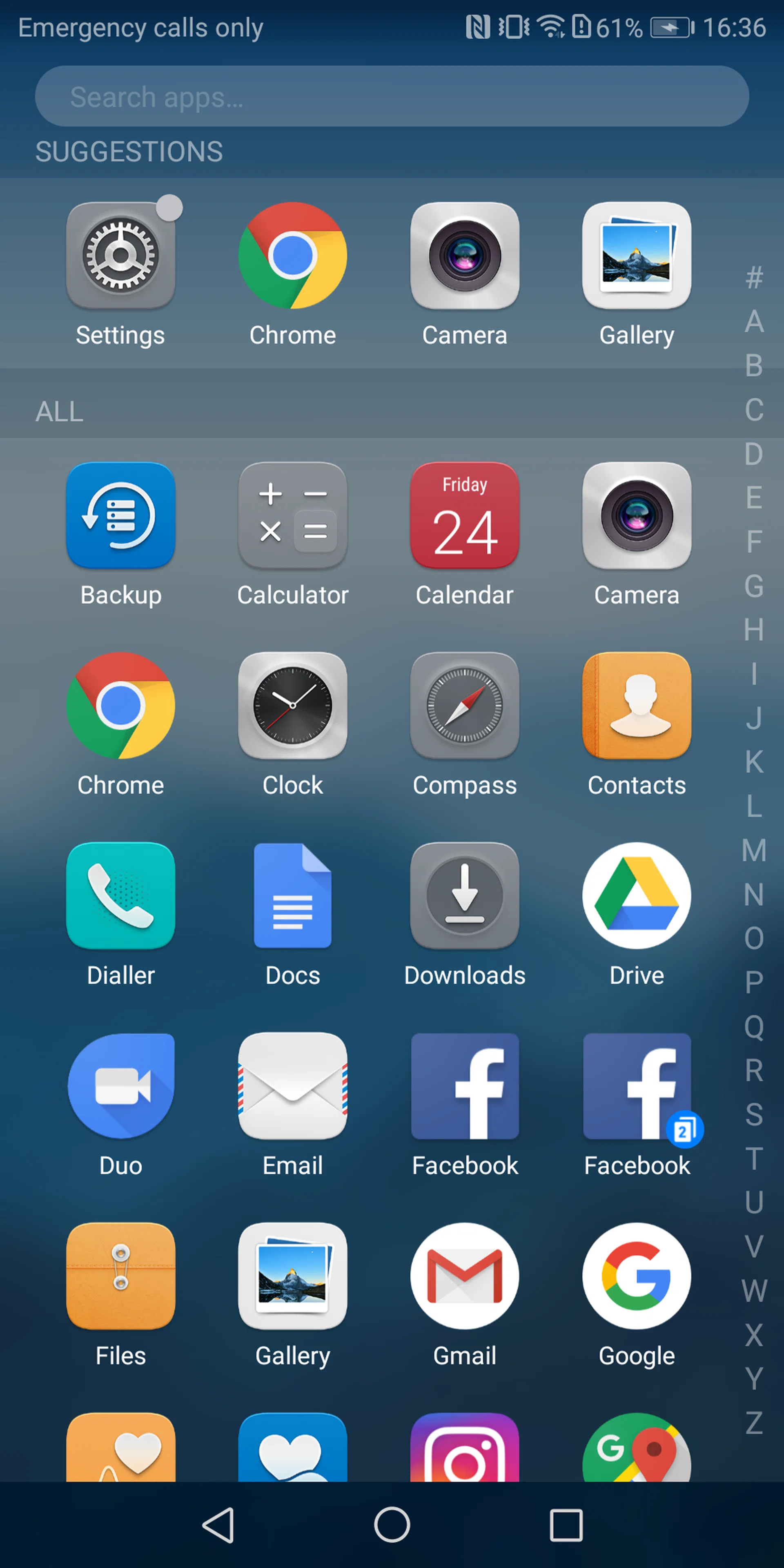This screenshot has width=784, height=1568.
Task: Open Contacts
Action: 637,706
